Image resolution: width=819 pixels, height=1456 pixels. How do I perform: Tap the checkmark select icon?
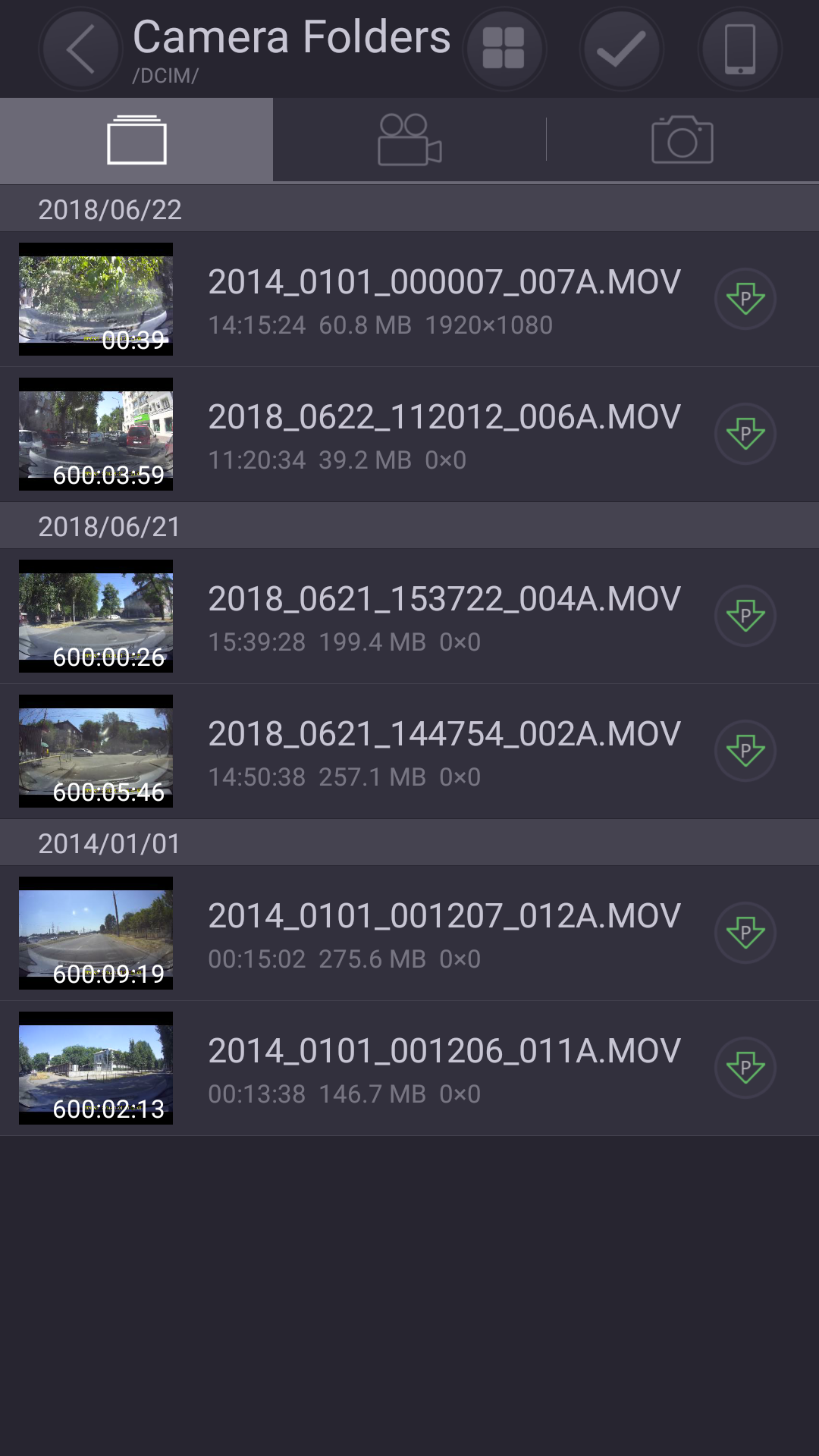click(x=622, y=49)
